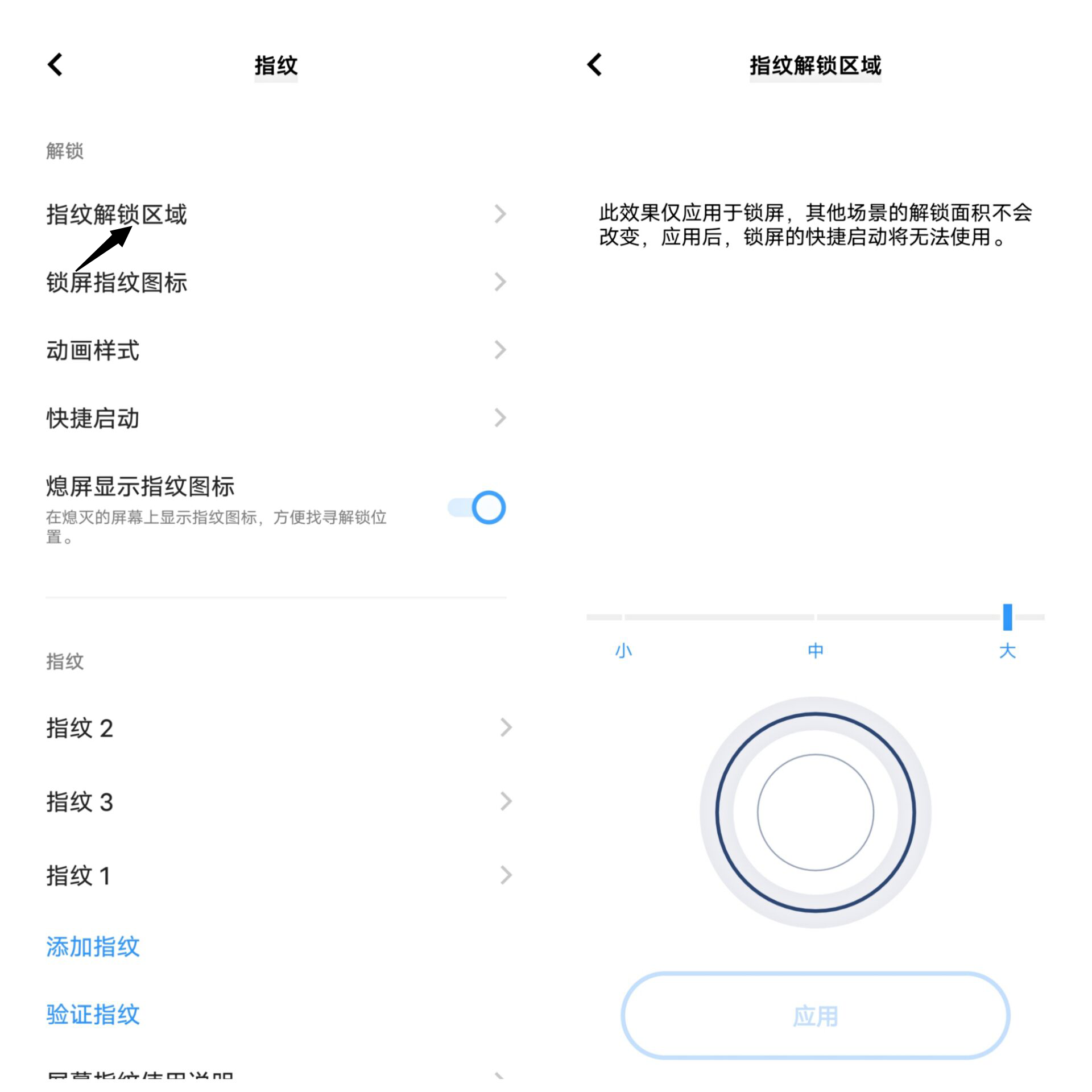Image resolution: width=1092 pixels, height=1092 pixels.
Task: Set unlock area size to 小
Action: [x=624, y=618]
